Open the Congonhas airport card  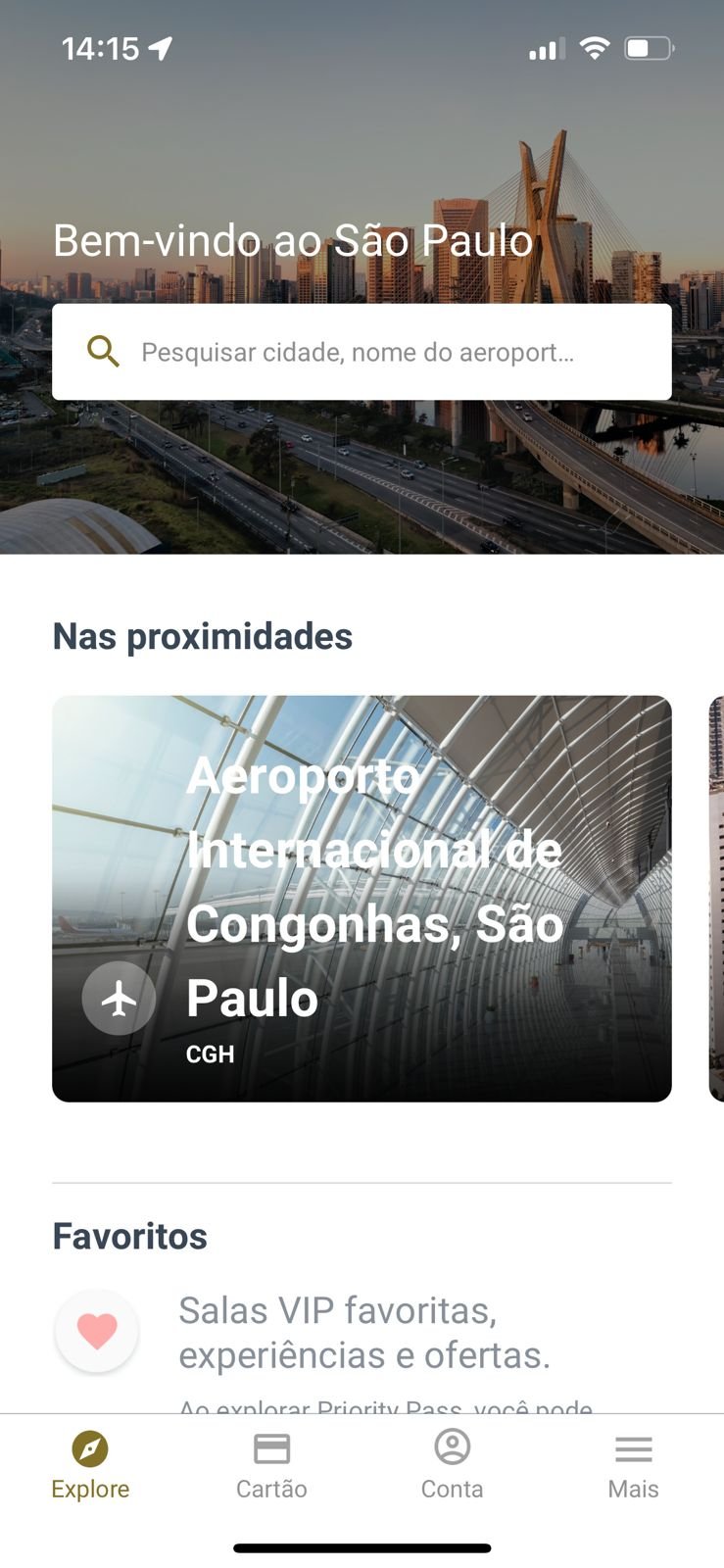coord(362,899)
